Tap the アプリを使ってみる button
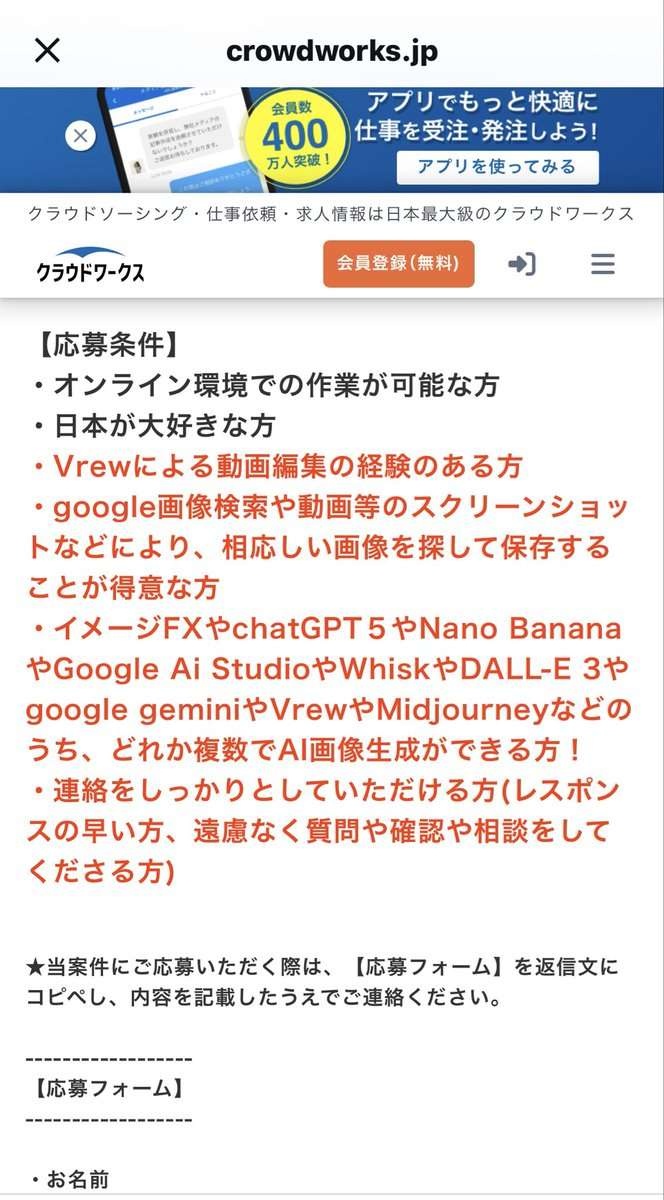This screenshot has height=1200, width=664. [x=497, y=167]
